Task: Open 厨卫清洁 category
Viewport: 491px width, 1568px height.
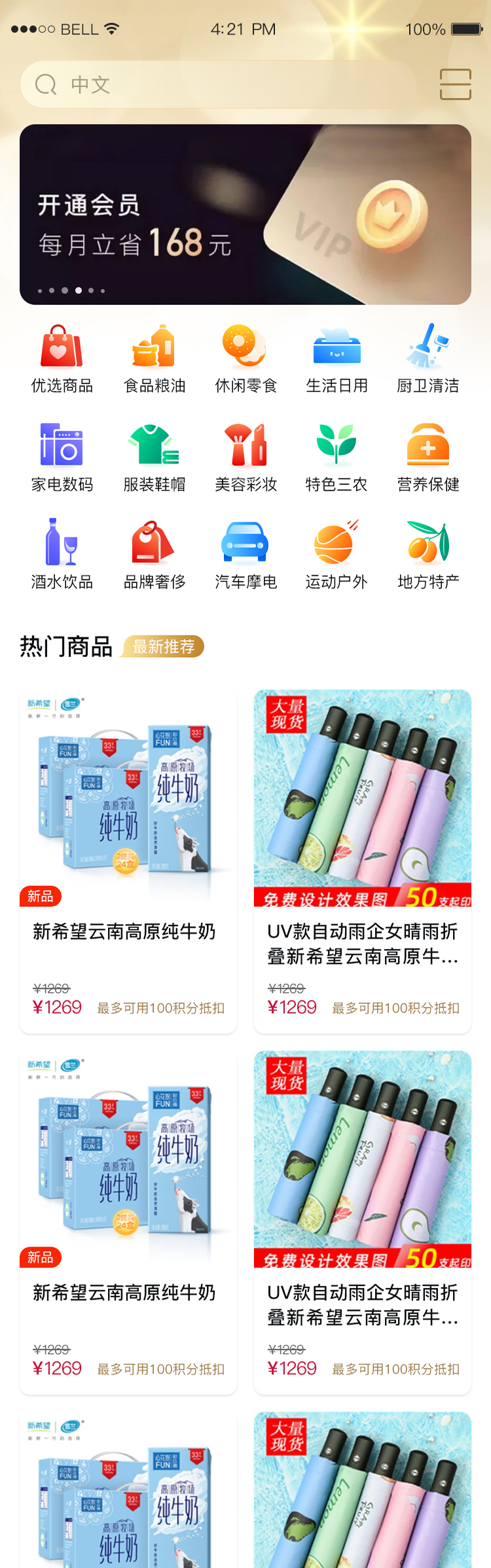Action: [x=428, y=359]
